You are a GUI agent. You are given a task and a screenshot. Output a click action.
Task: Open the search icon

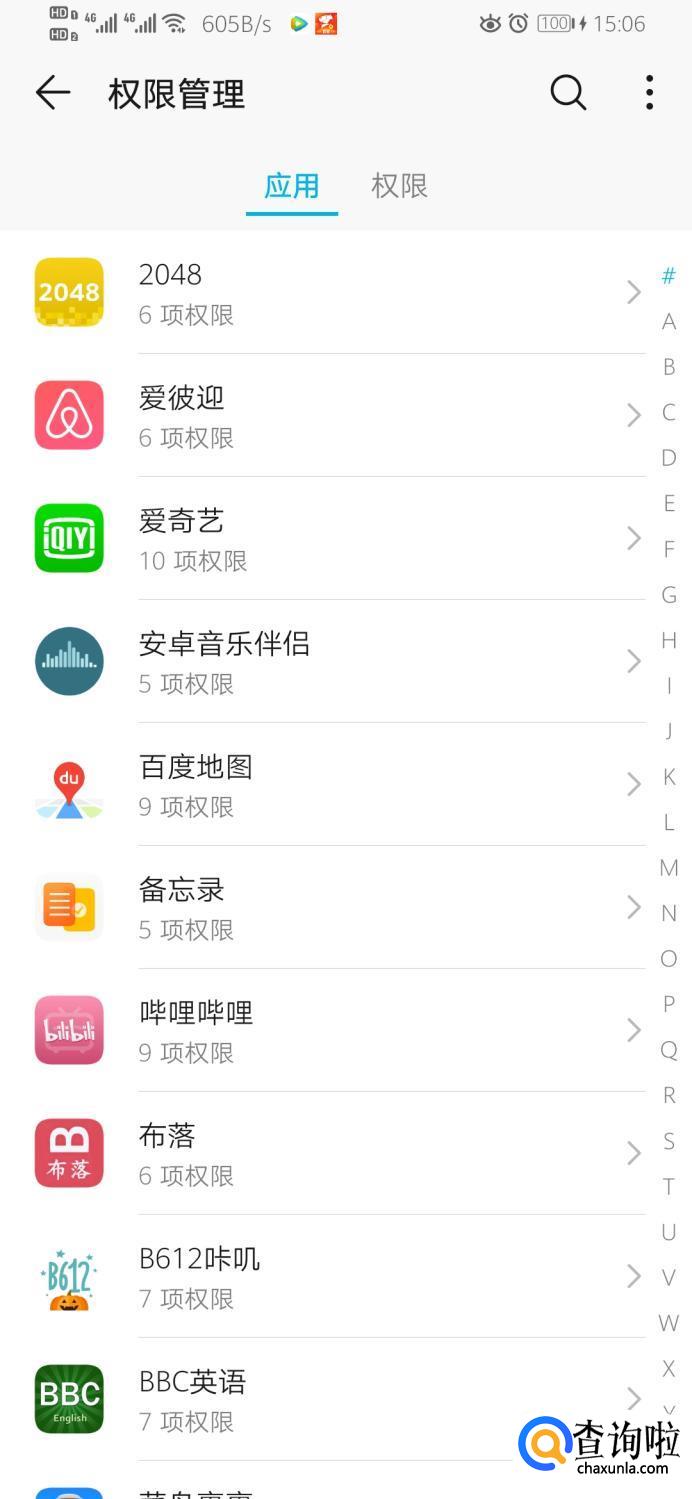click(568, 93)
